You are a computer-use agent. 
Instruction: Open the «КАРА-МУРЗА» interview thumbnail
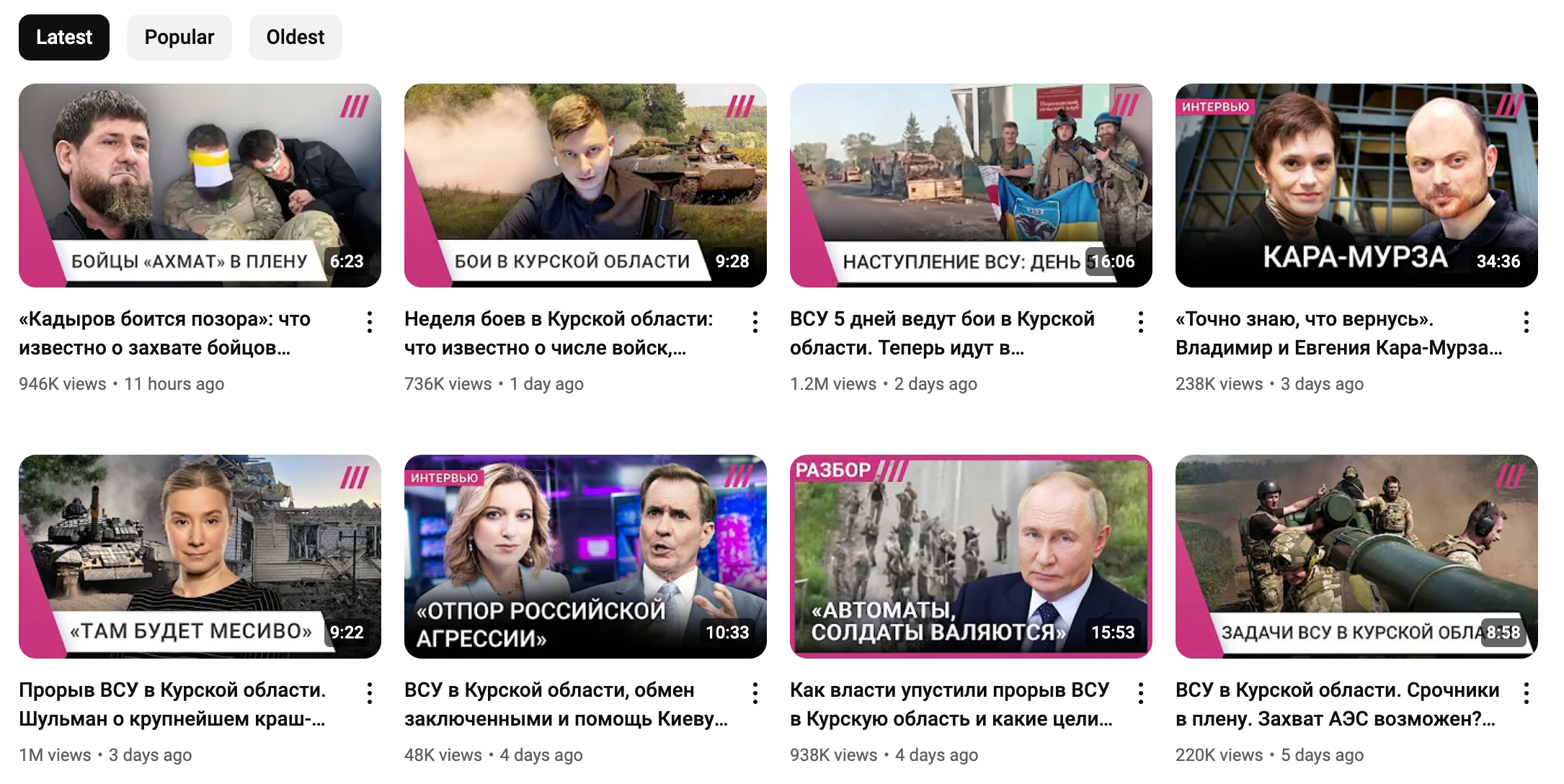pos(1356,185)
